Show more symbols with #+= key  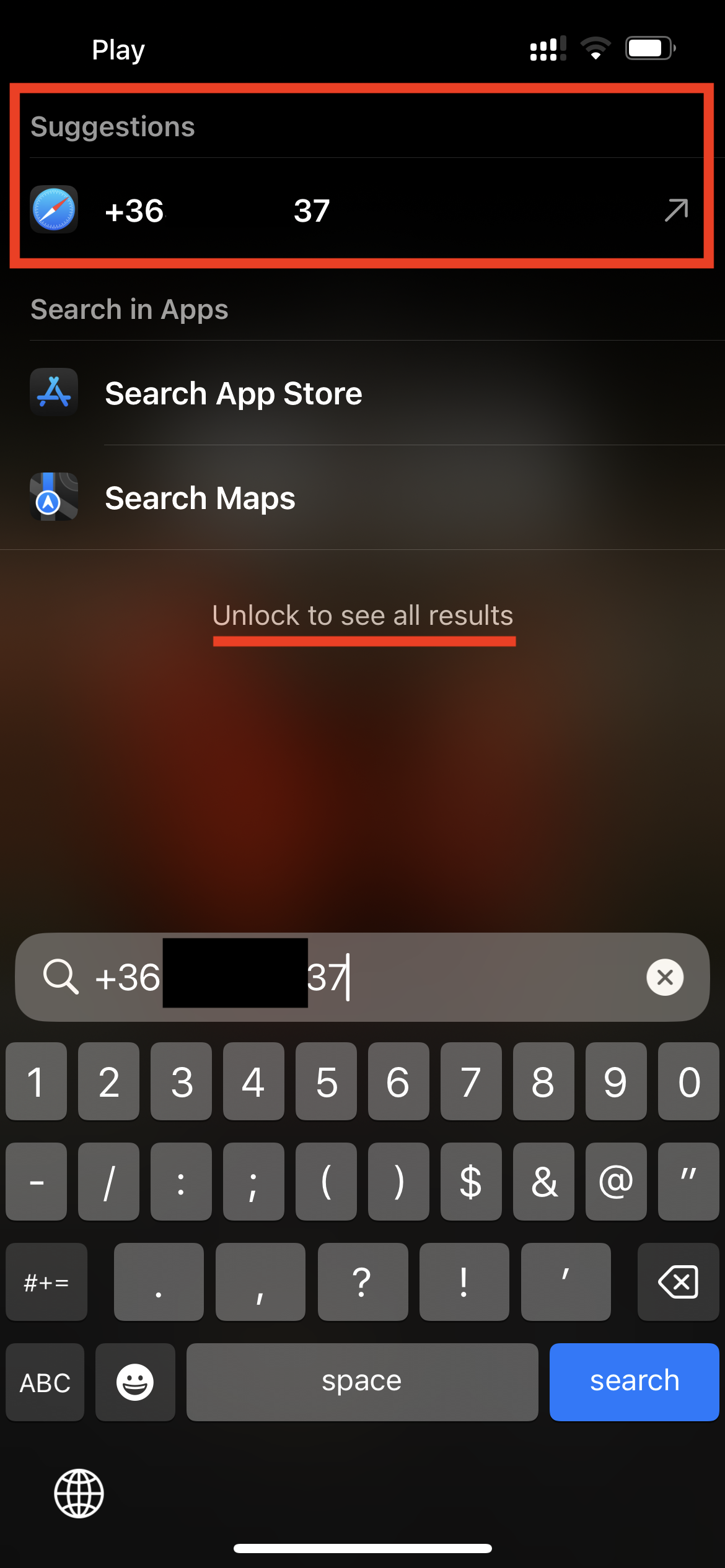coord(46,1281)
